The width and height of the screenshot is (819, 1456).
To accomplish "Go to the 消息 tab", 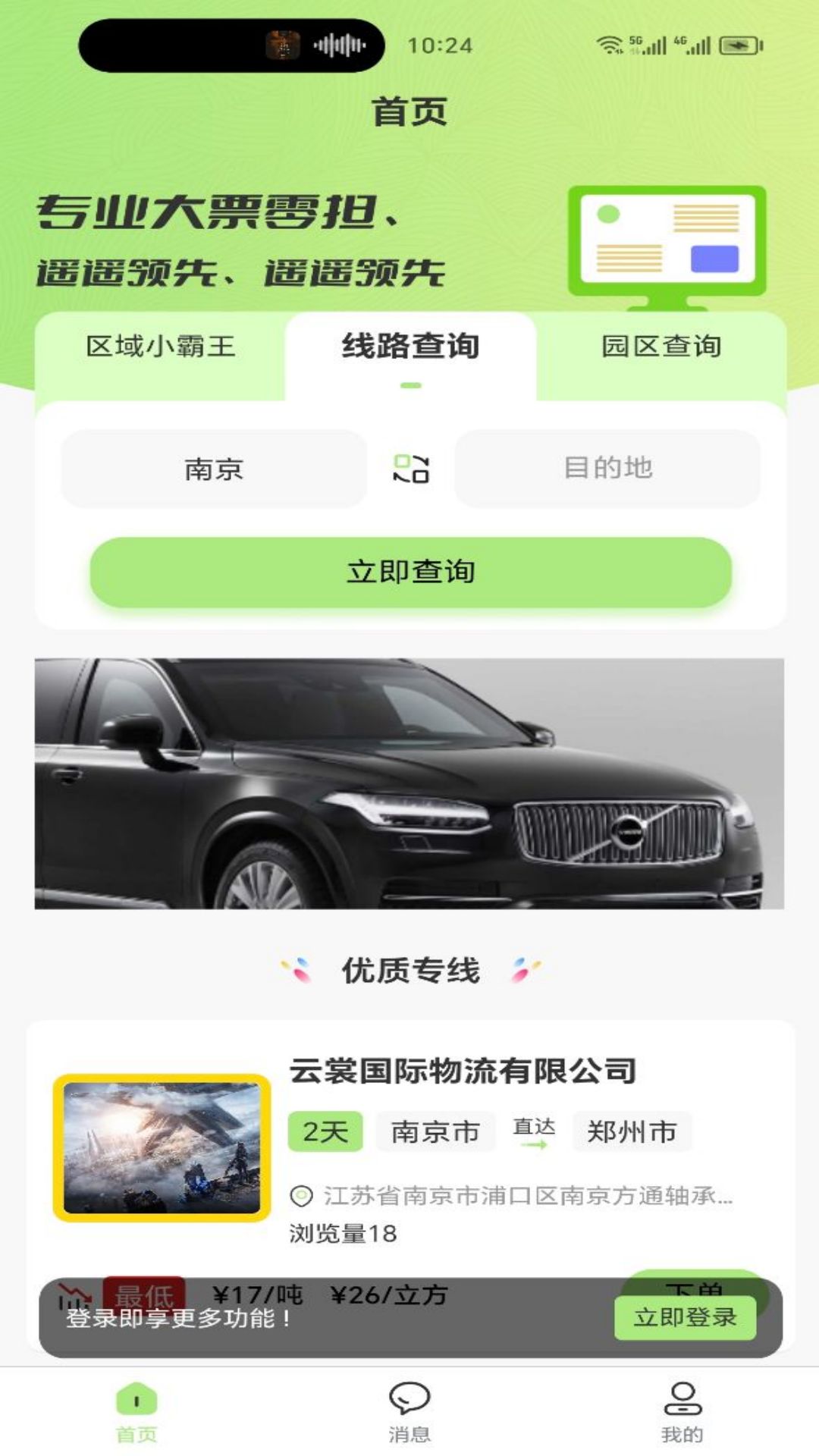I will (x=409, y=1411).
